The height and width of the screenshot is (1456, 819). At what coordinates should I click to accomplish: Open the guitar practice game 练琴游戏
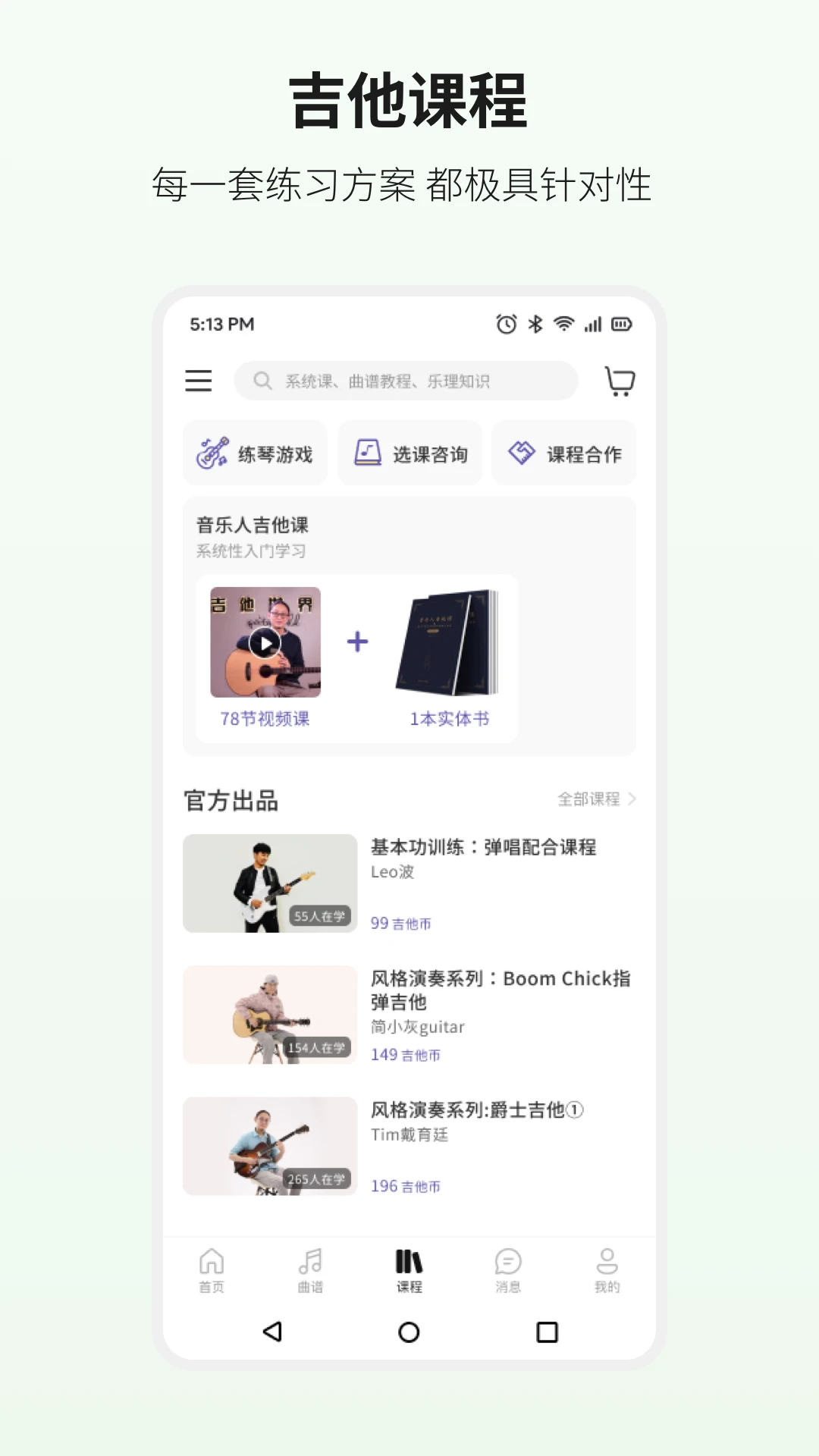255,453
